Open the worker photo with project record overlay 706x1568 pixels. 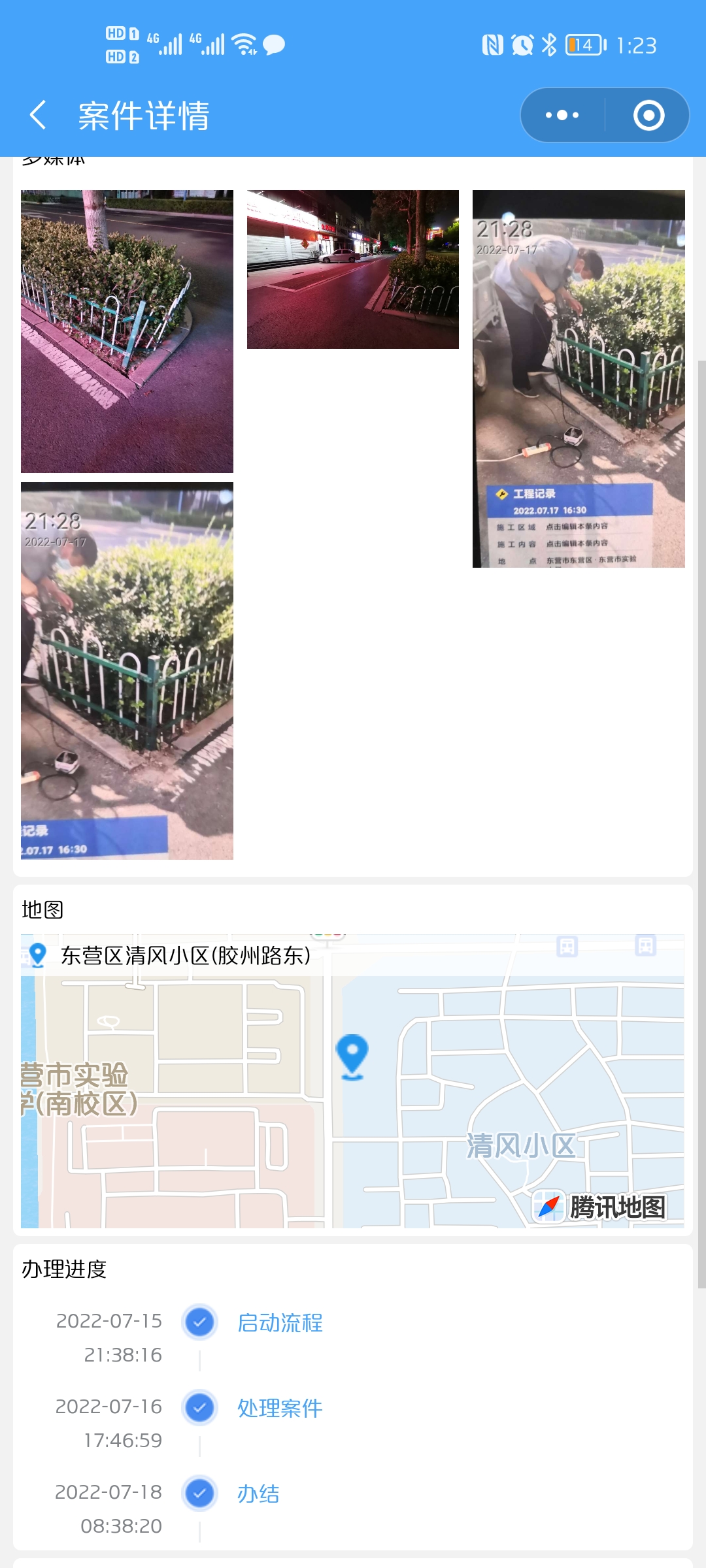click(x=579, y=379)
